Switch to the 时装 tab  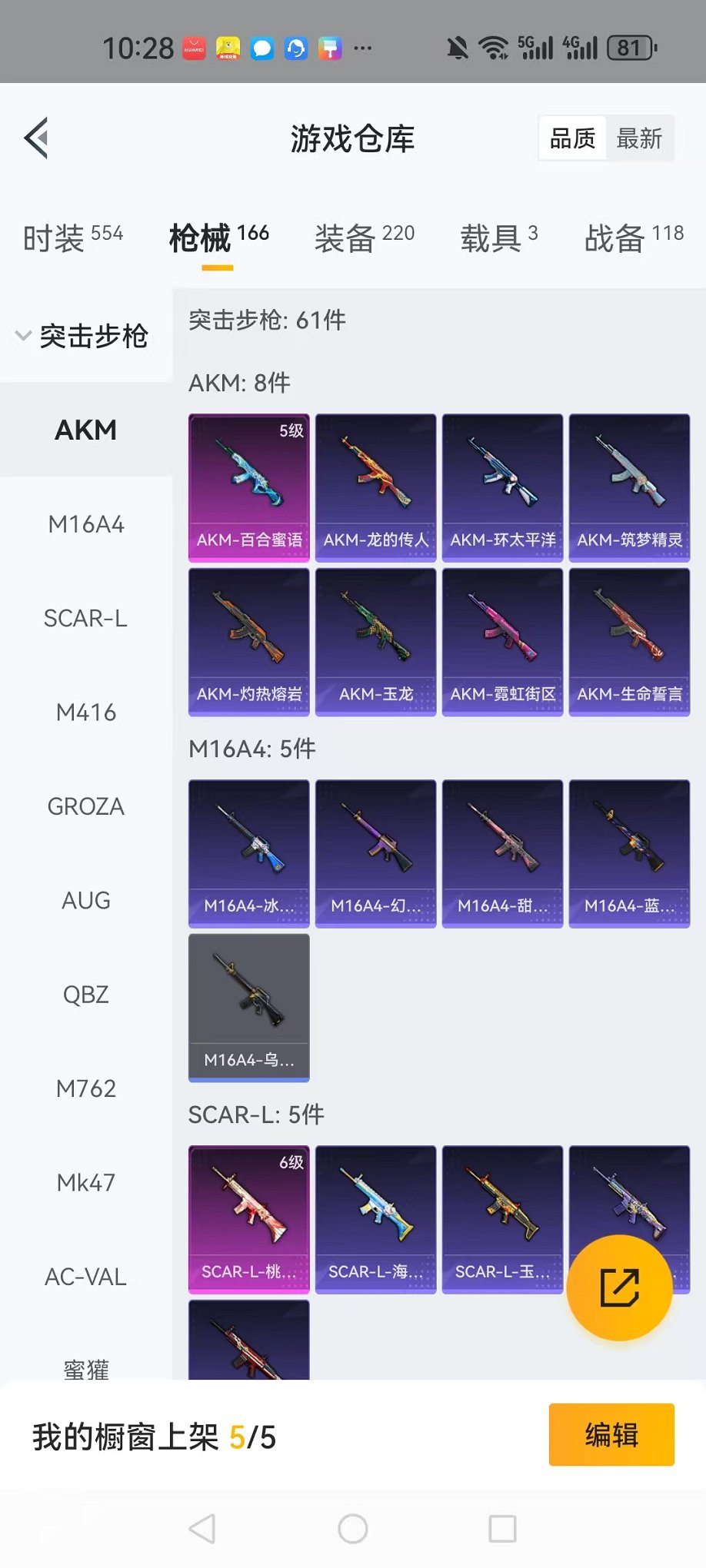click(x=72, y=238)
